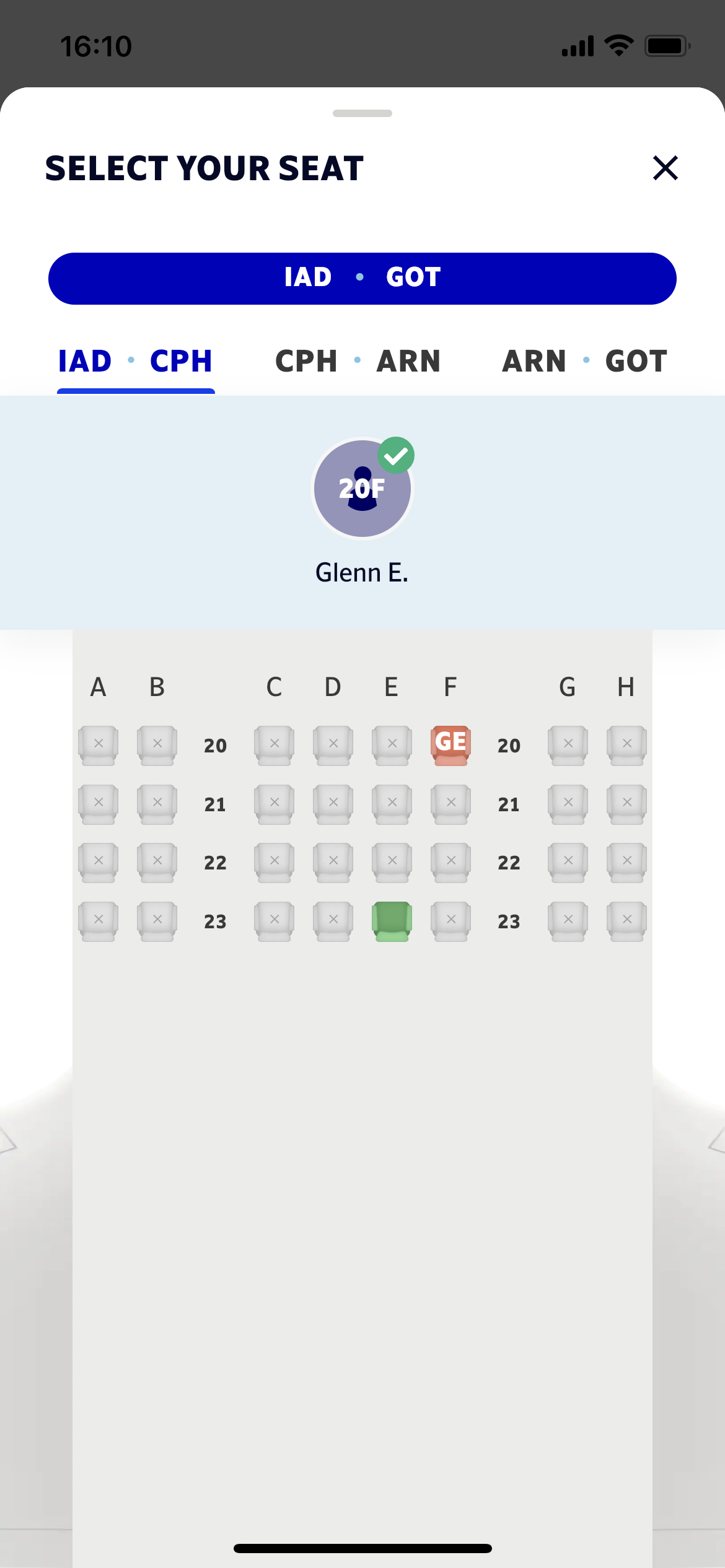Tap the IAD • GOT route button
This screenshot has width=725, height=1568.
pos(362,278)
